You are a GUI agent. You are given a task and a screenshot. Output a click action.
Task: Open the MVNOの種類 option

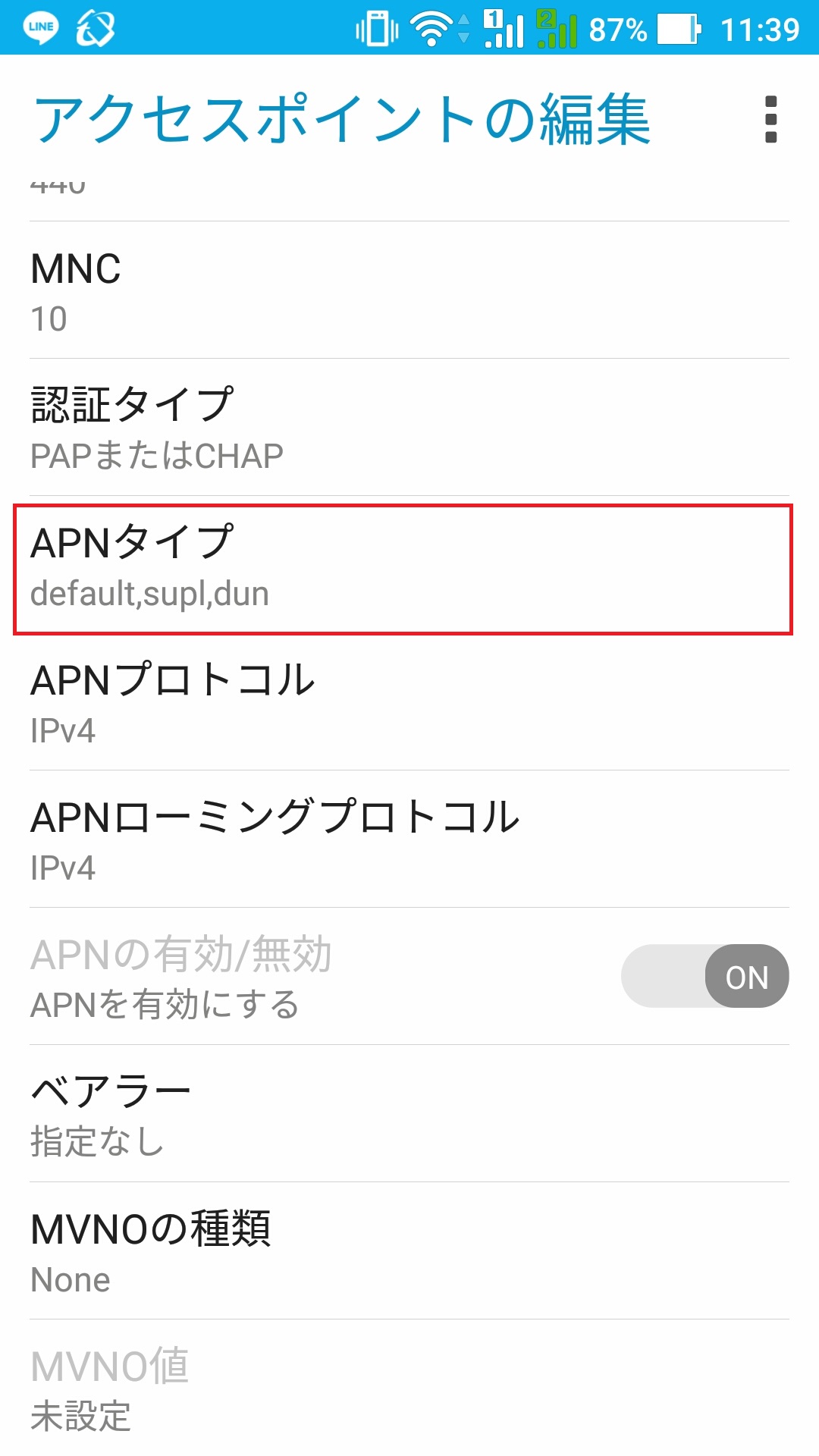(409, 1251)
